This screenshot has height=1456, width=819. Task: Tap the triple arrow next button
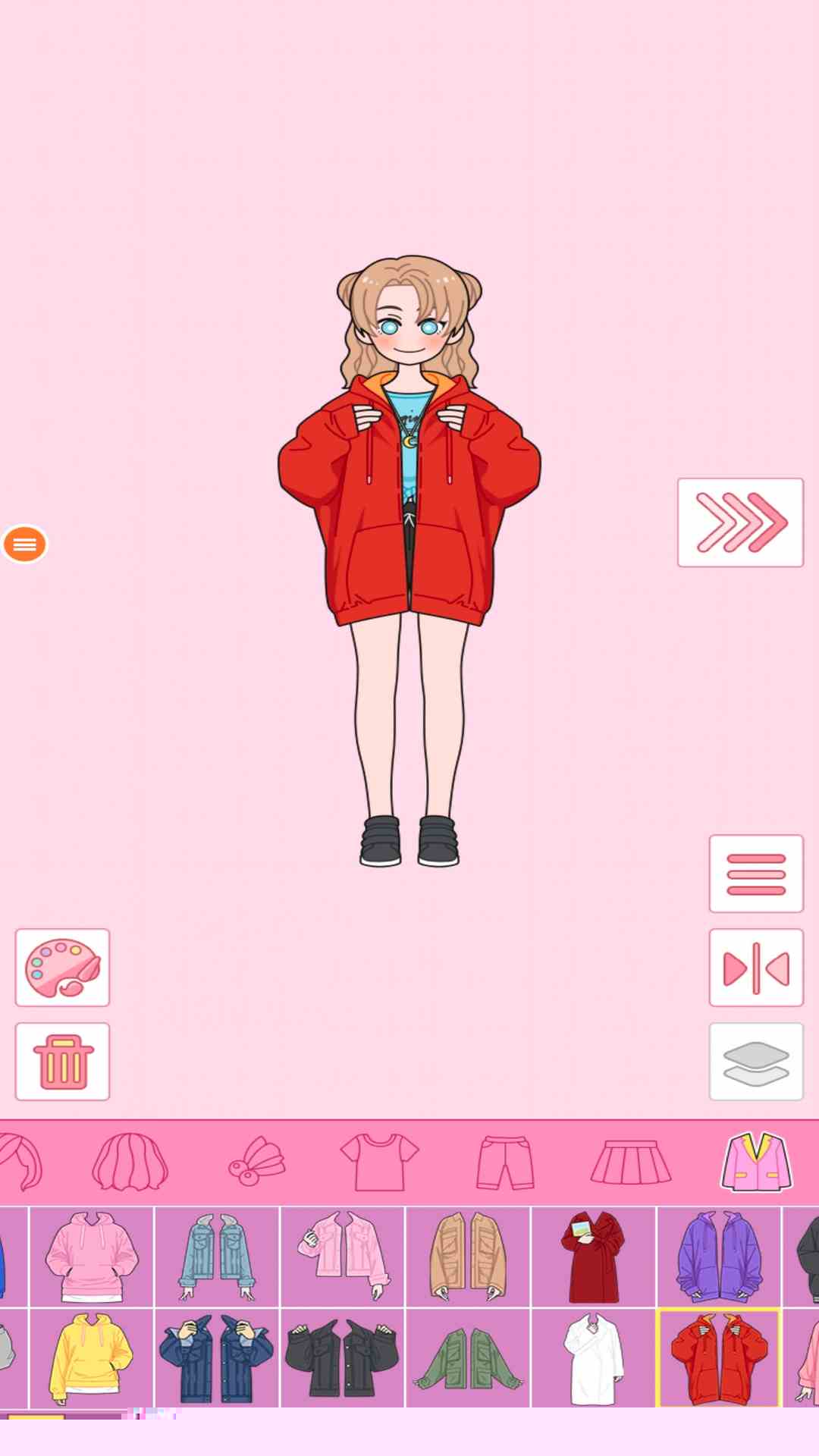coord(740,522)
